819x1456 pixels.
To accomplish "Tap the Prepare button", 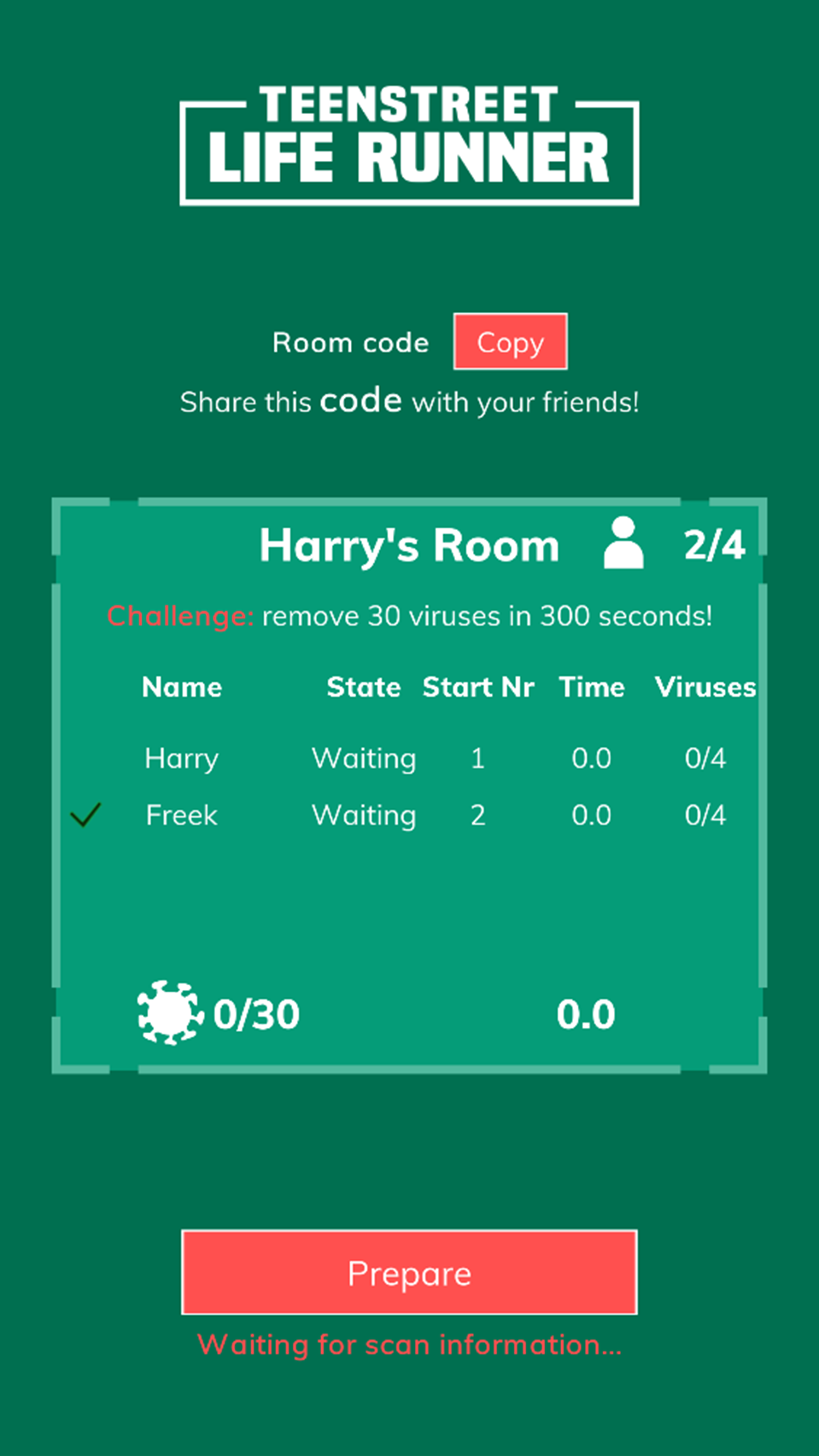I will [409, 1273].
